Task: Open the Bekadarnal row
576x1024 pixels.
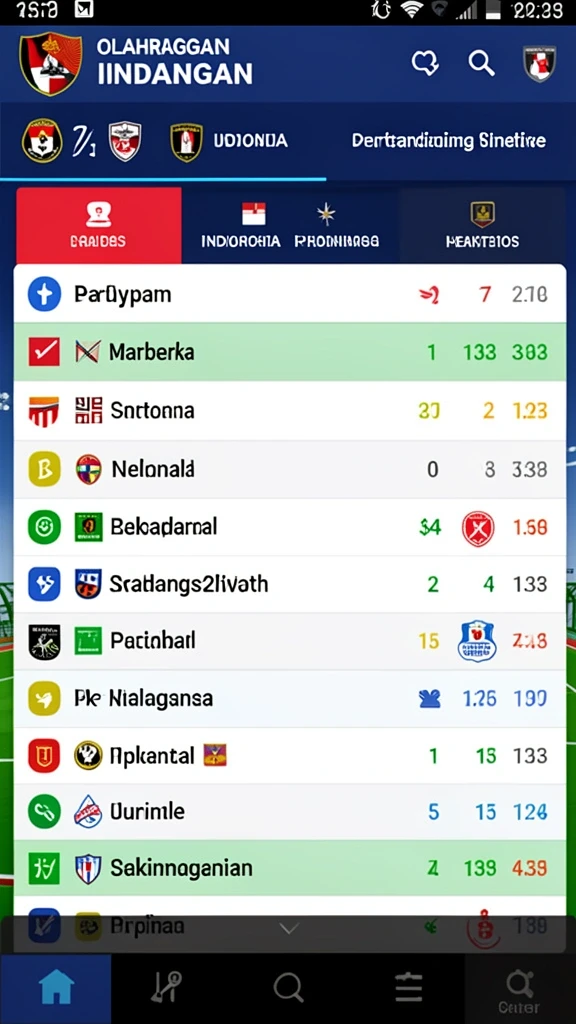Action: pyautogui.click(x=289, y=527)
